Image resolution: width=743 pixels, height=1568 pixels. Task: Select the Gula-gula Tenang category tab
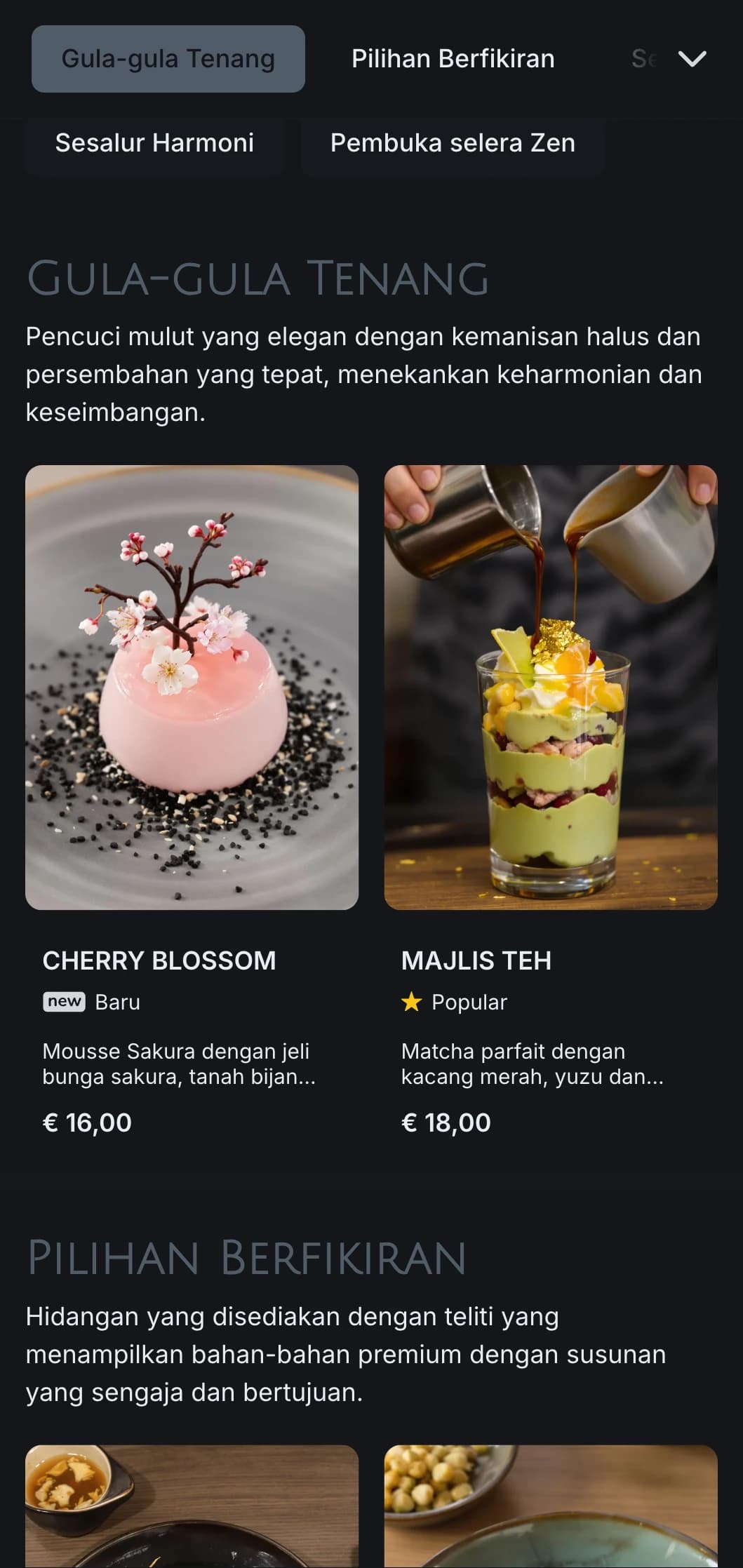click(168, 59)
